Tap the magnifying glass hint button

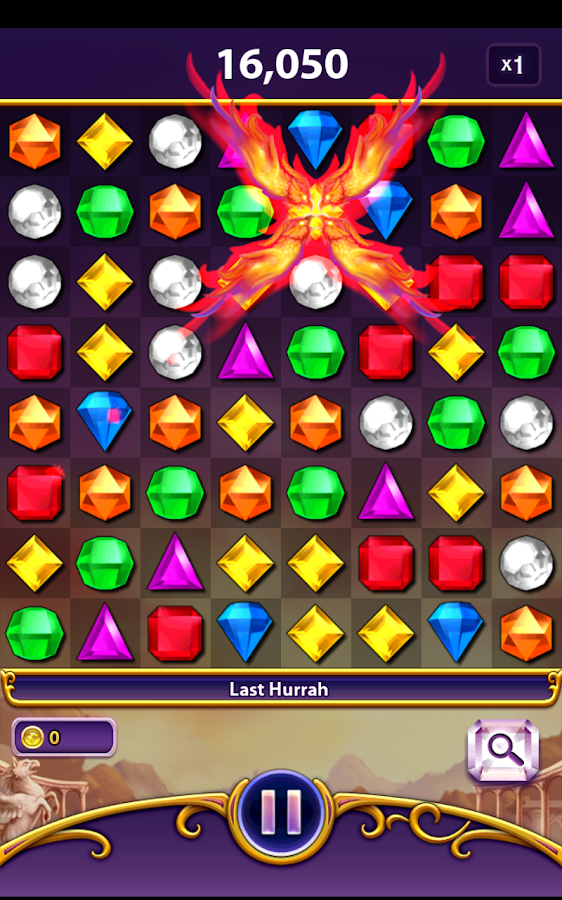tap(503, 750)
